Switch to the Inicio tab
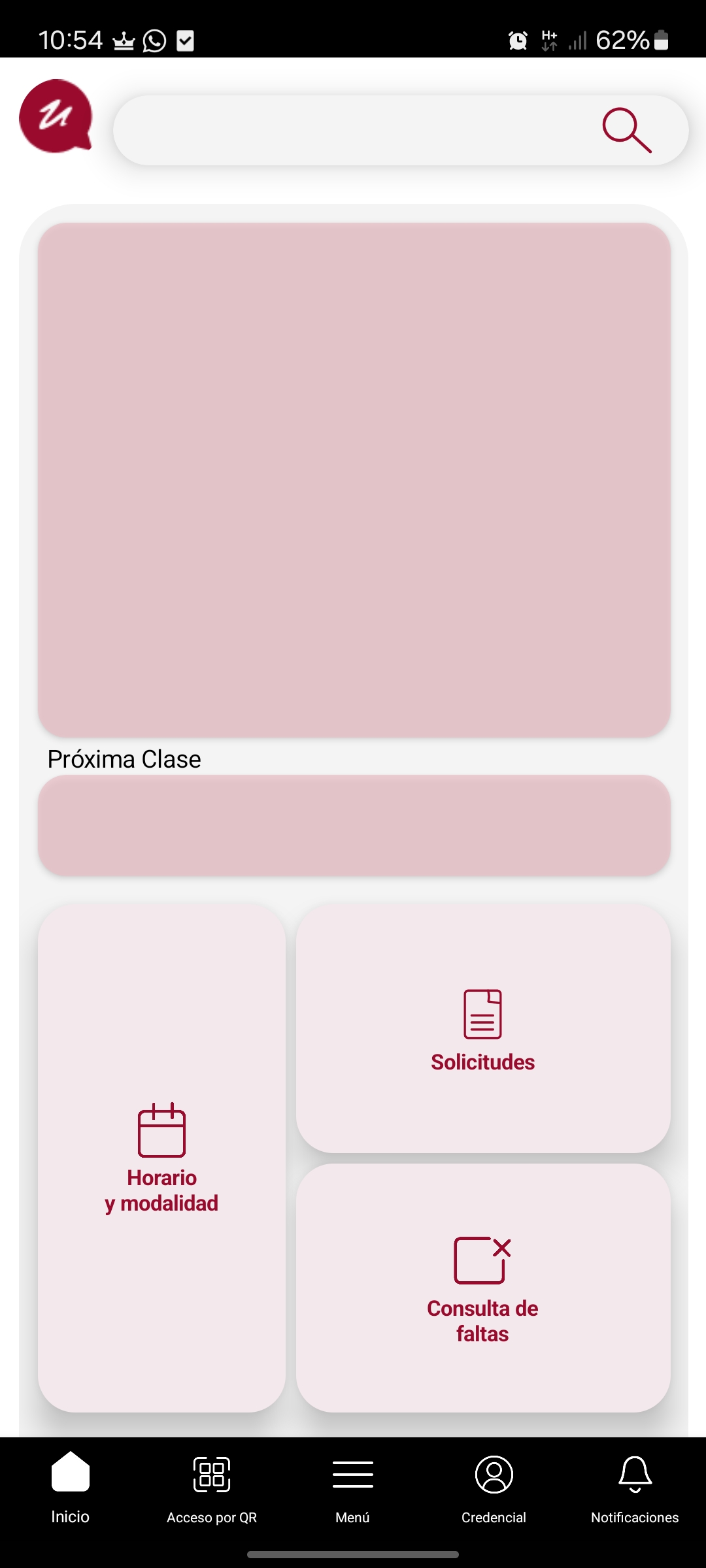 (71, 1488)
